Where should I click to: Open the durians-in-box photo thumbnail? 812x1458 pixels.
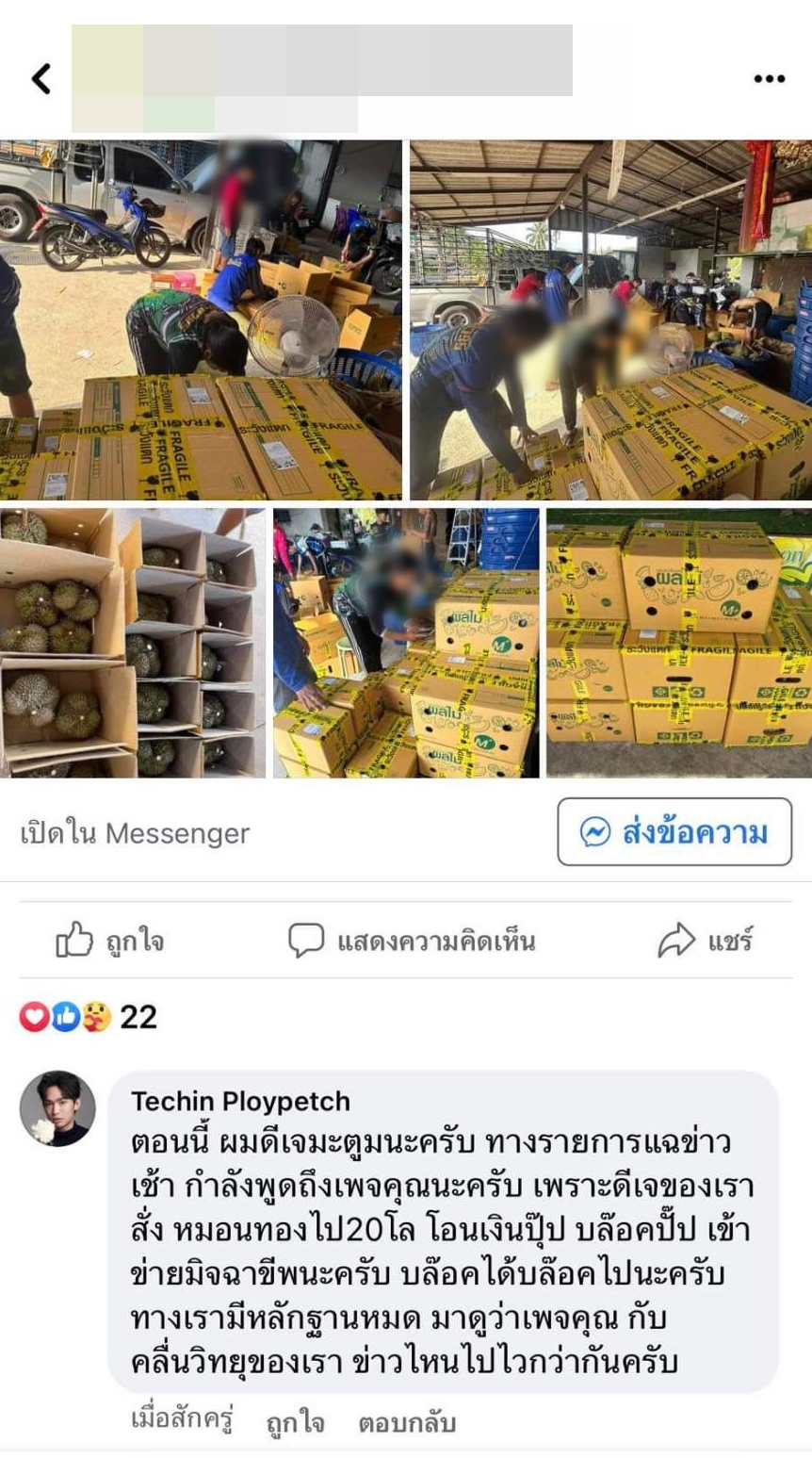[132, 639]
